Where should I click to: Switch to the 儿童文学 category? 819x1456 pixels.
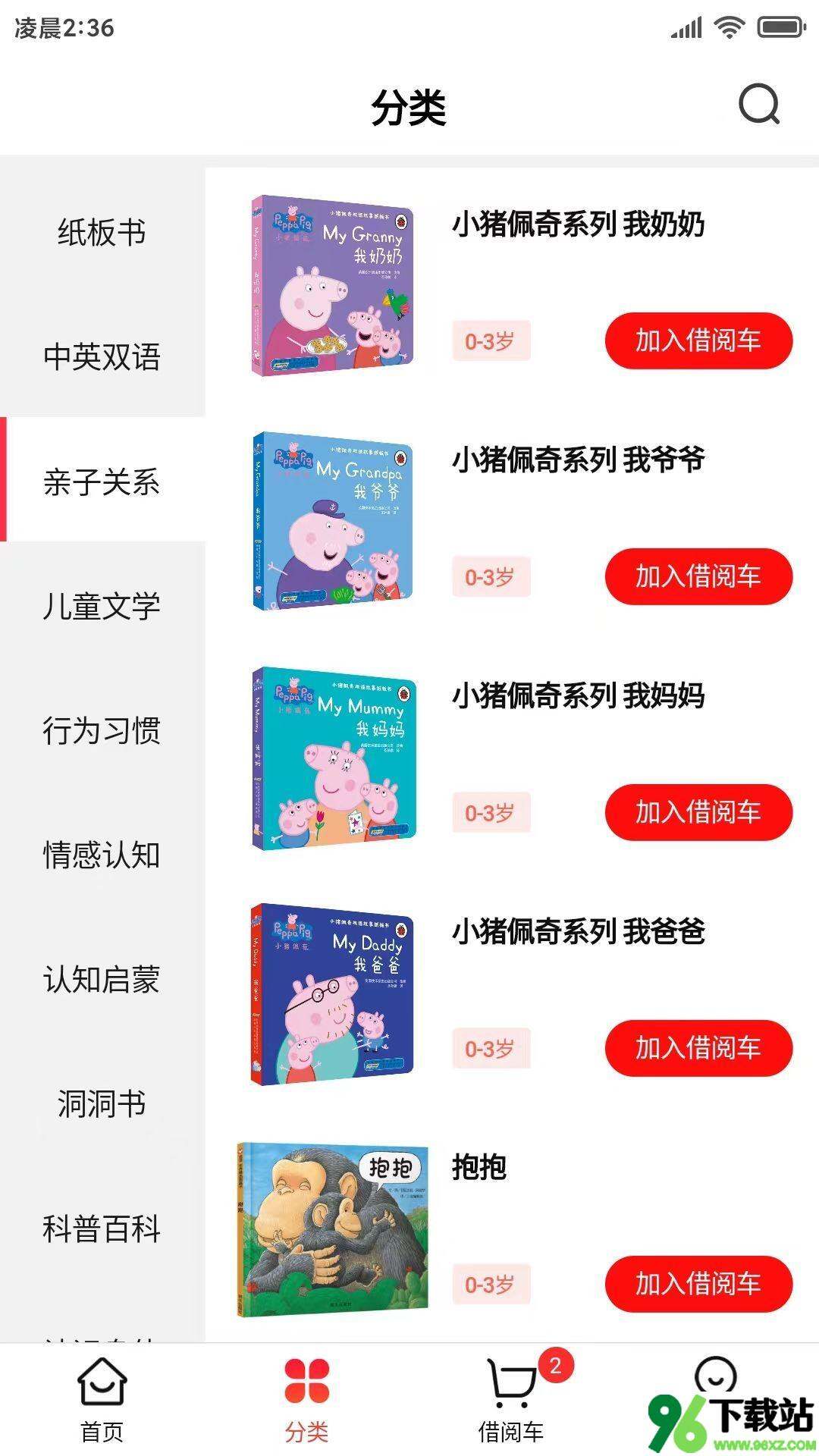coord(102,606)
